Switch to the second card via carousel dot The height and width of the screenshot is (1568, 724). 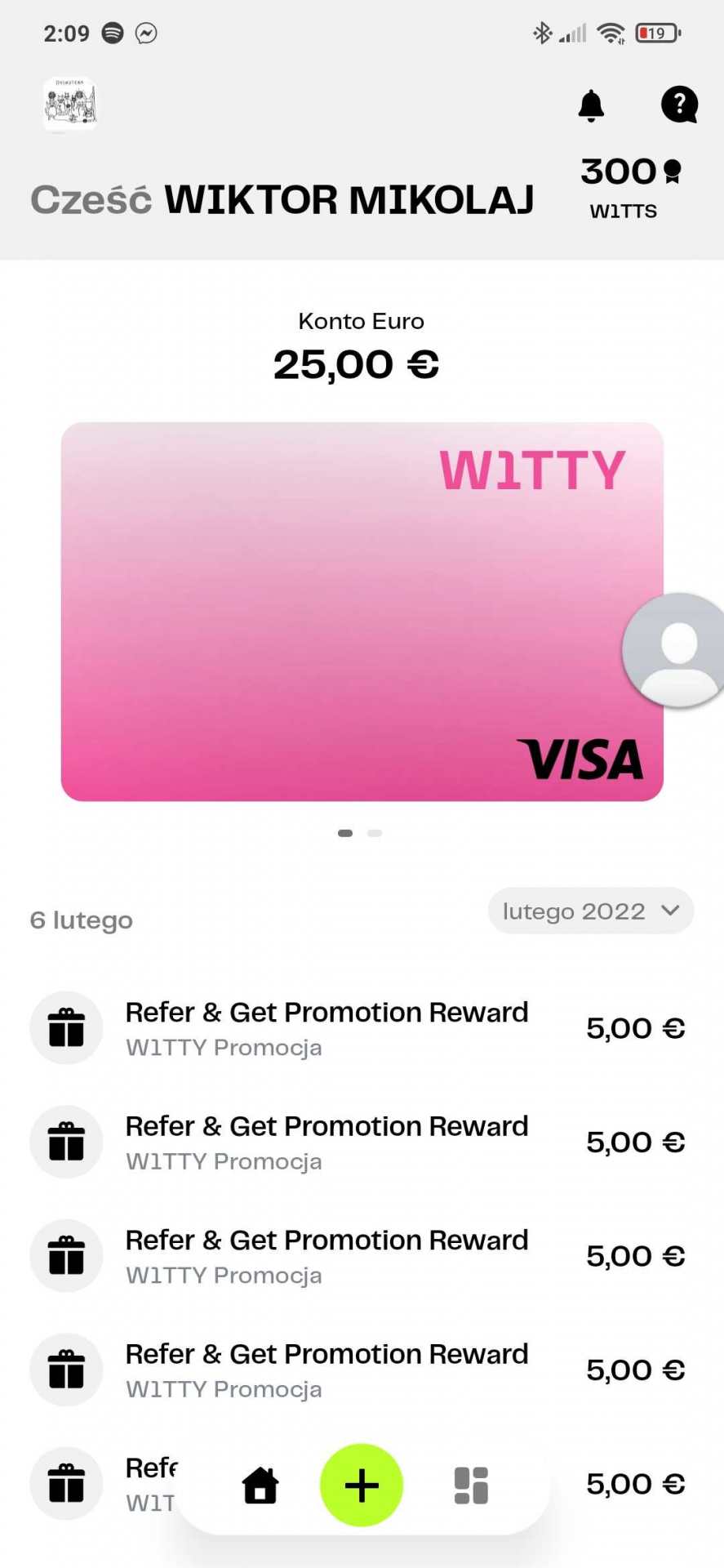pyautogui.click(x=375, y=833)
